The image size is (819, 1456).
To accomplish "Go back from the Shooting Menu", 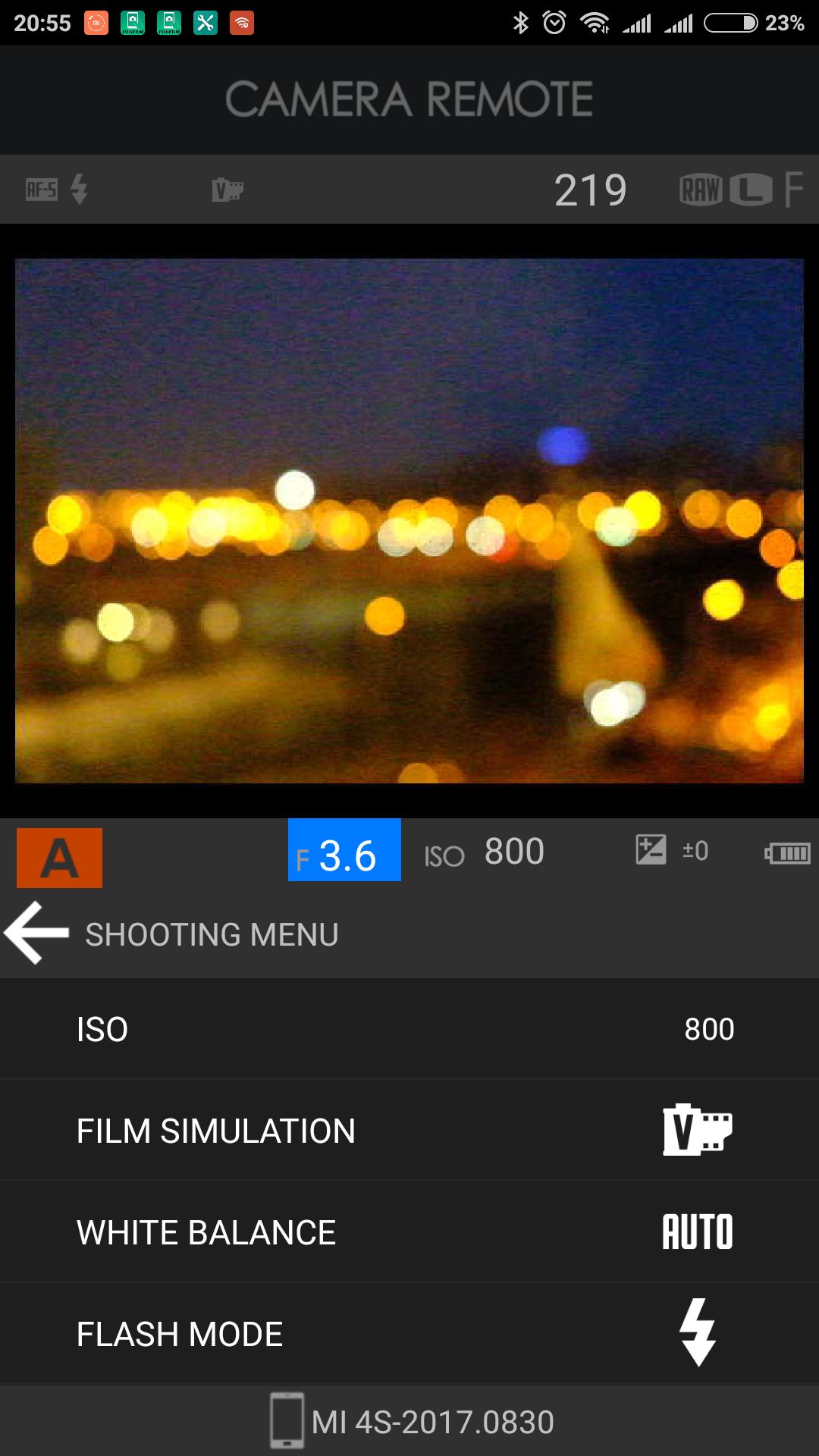I will [x=36, y=933].
